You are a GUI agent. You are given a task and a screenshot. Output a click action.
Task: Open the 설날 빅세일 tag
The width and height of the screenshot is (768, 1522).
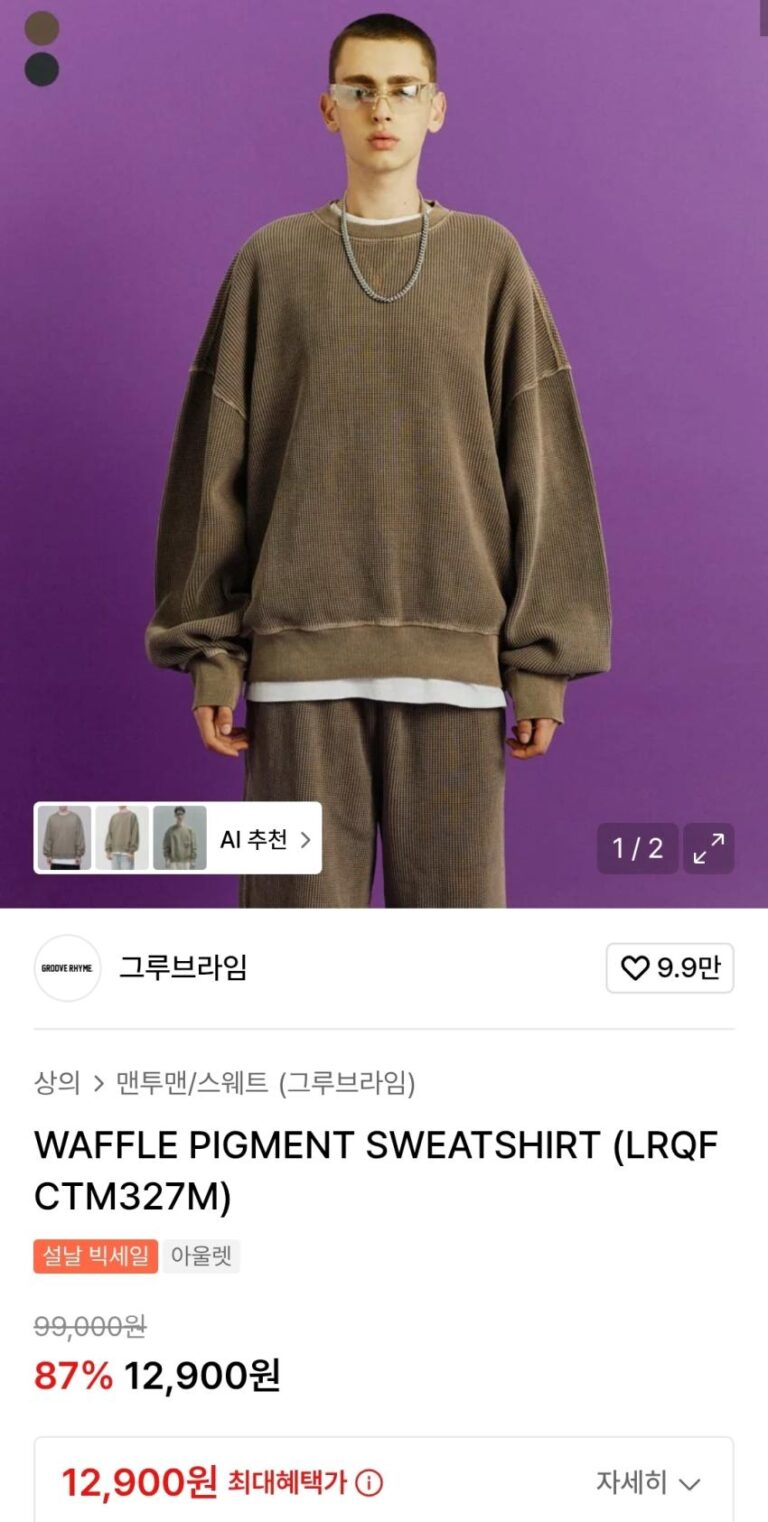click(96, 1256)
